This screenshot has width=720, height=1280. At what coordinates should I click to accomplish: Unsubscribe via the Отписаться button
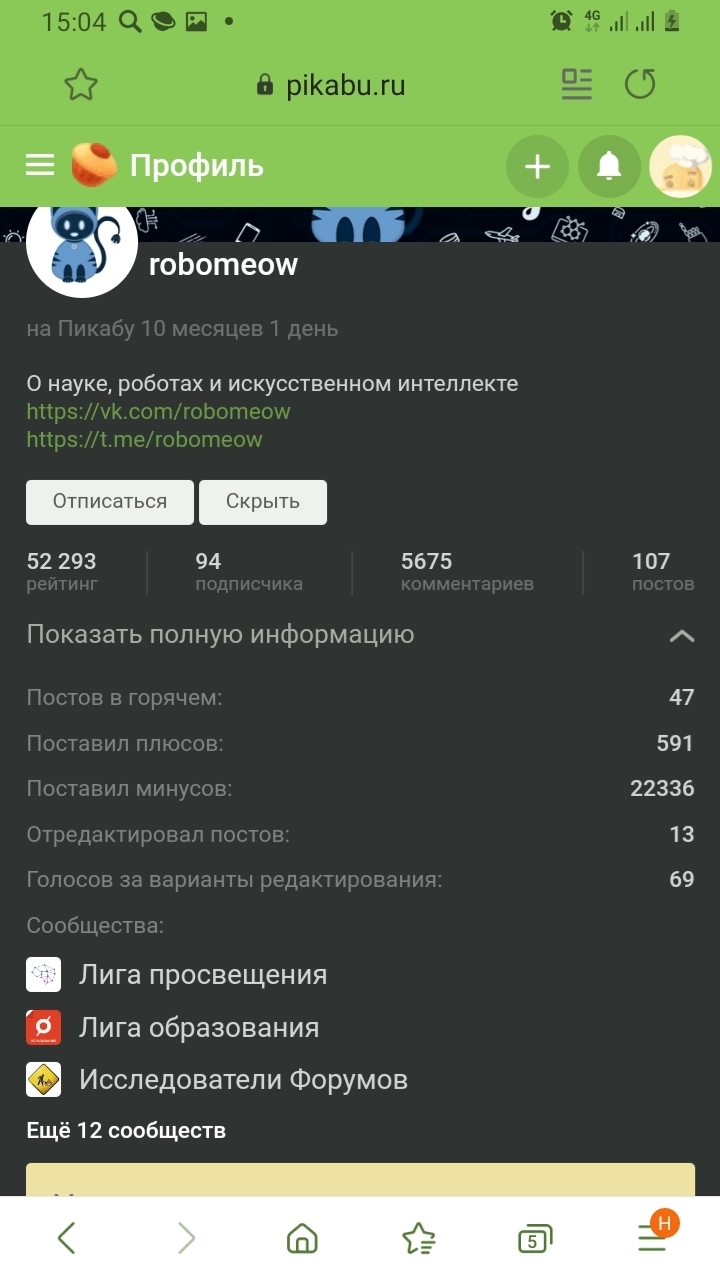[x=110, y=501]
